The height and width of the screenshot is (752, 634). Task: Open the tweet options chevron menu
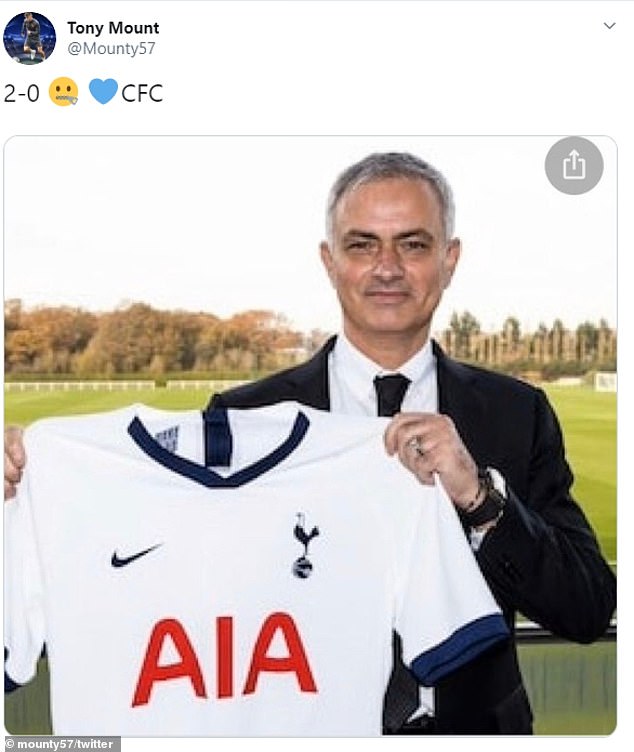tap(609, 25)
